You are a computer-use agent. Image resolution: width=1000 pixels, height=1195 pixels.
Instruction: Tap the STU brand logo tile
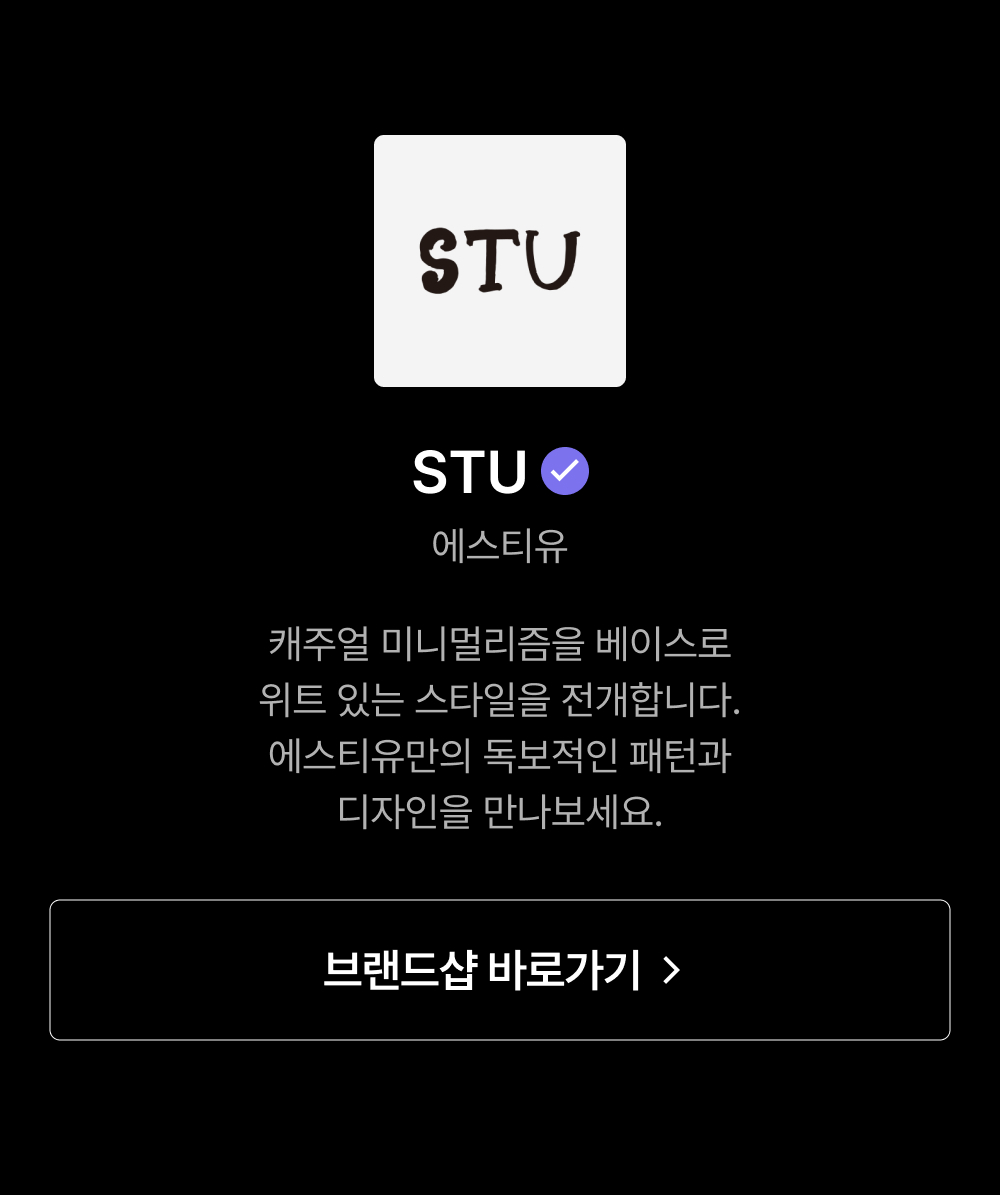pos(500,261)
